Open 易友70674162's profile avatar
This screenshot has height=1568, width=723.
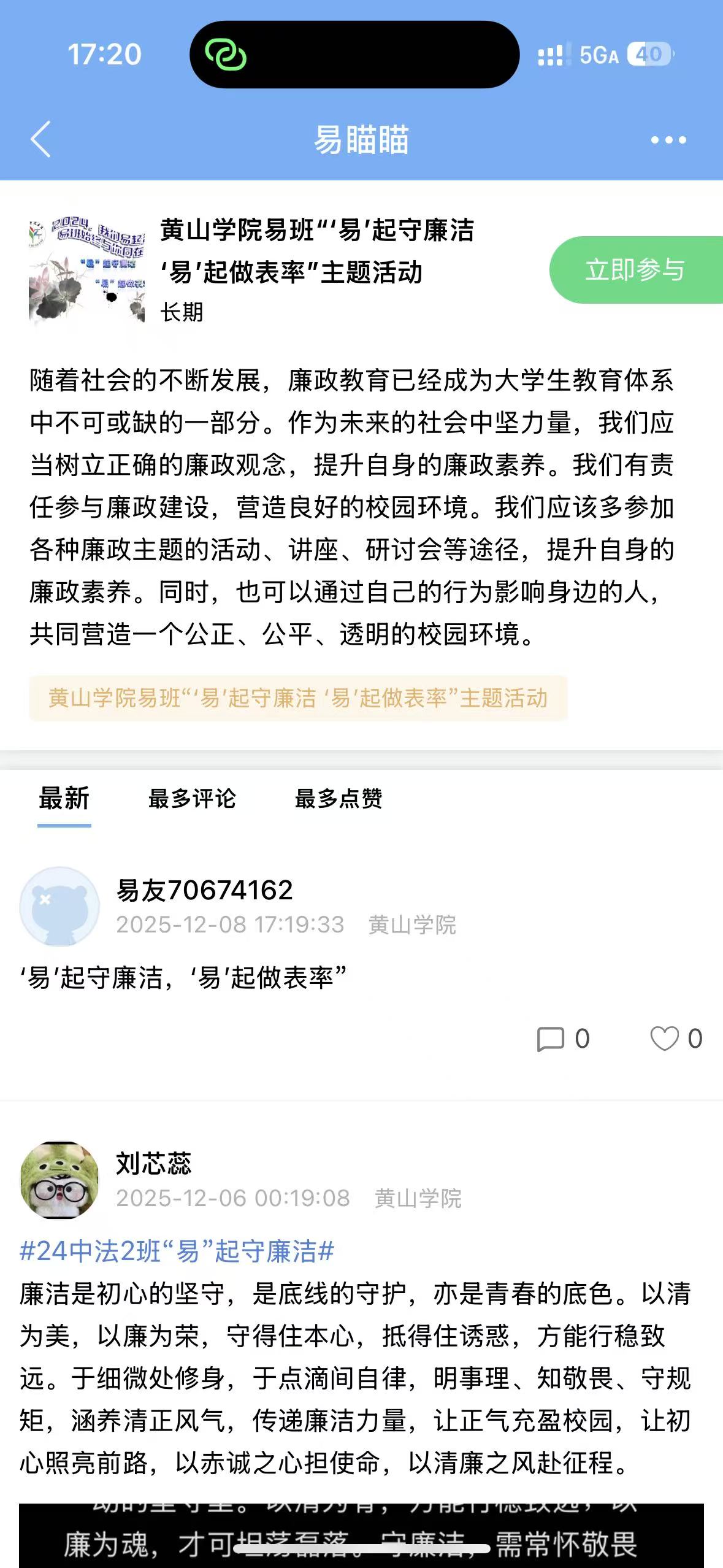click(59, 906)
